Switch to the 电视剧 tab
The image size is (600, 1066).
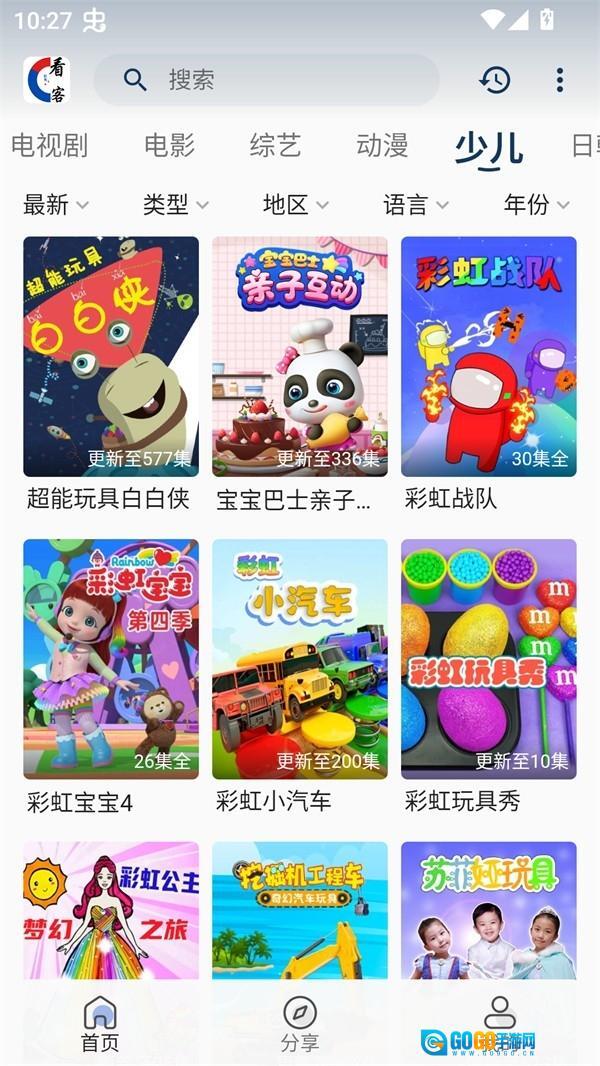(x=50, y=146)
